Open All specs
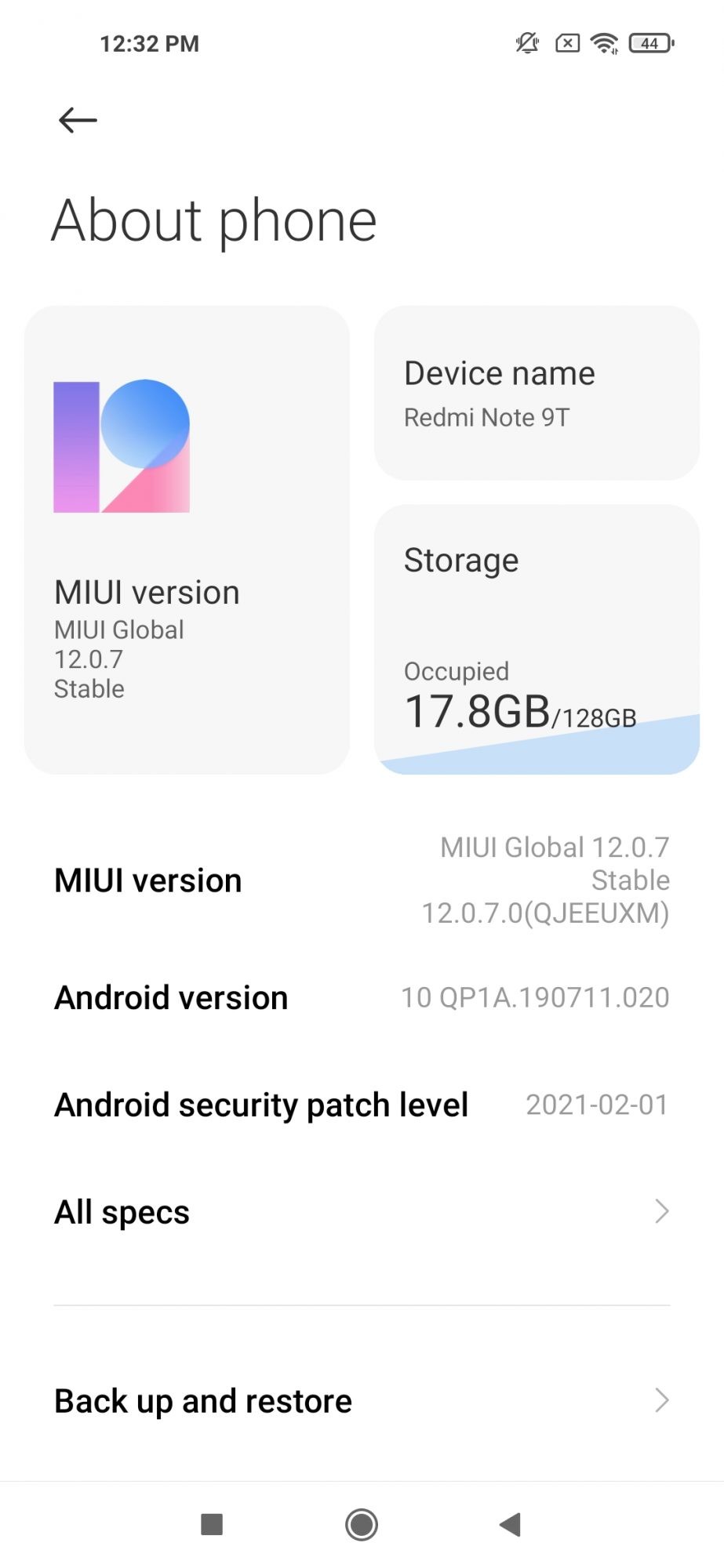Viewport: 724px width, 1568px height. pos(362,1212)
